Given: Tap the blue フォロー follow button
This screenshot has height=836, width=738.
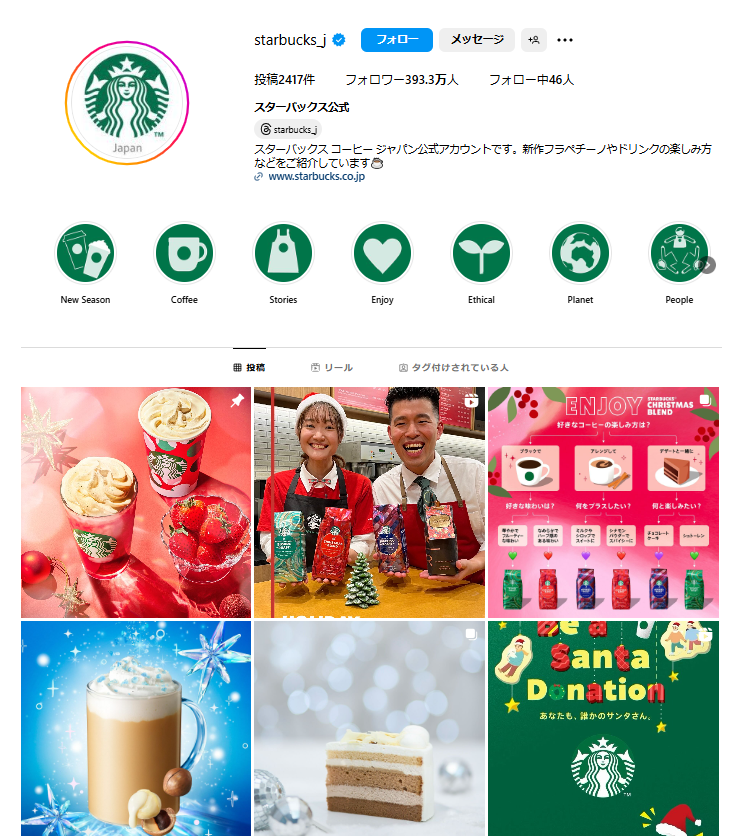Looking at the screenshot, I should tap(396, 40).
